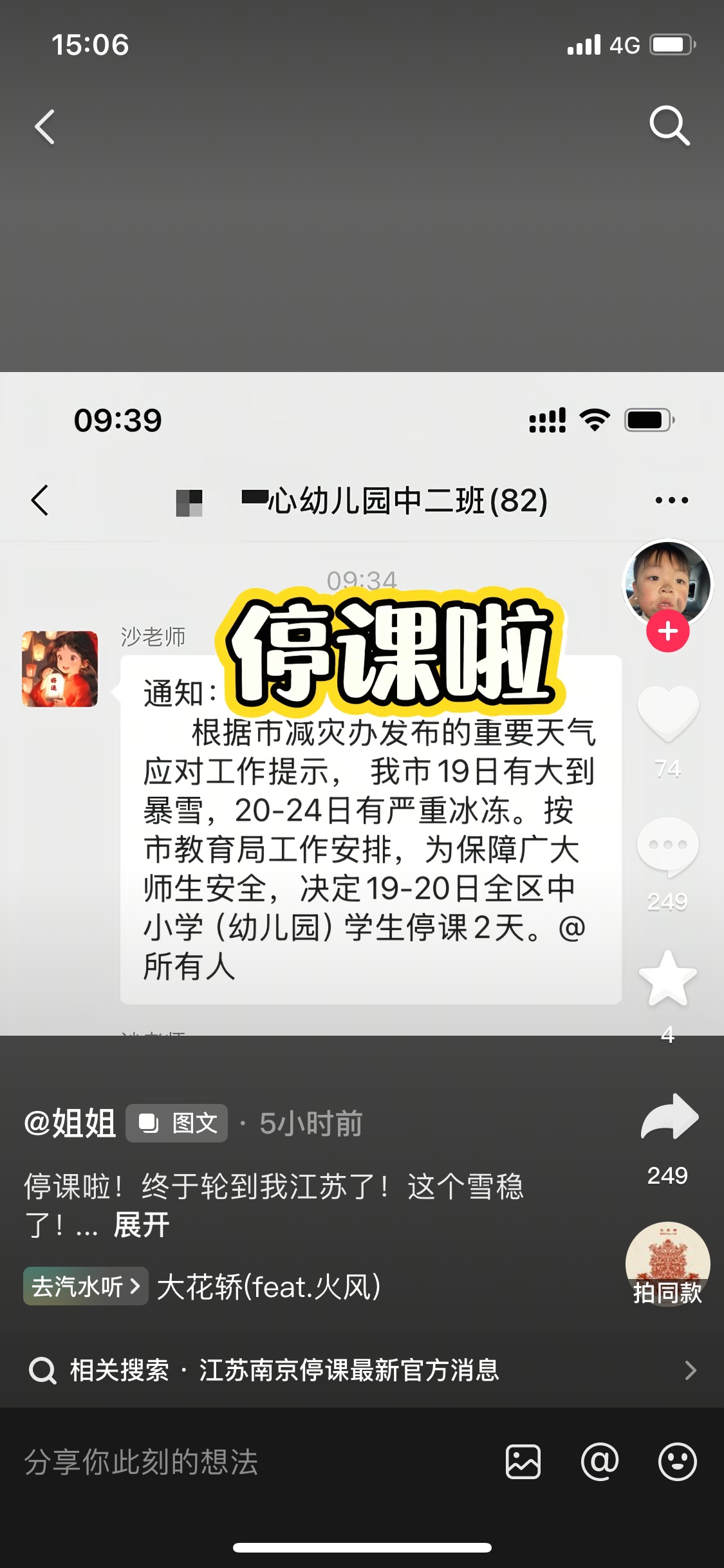
Task: Tap the 图文 photo-text tag
Action: 177,1123
